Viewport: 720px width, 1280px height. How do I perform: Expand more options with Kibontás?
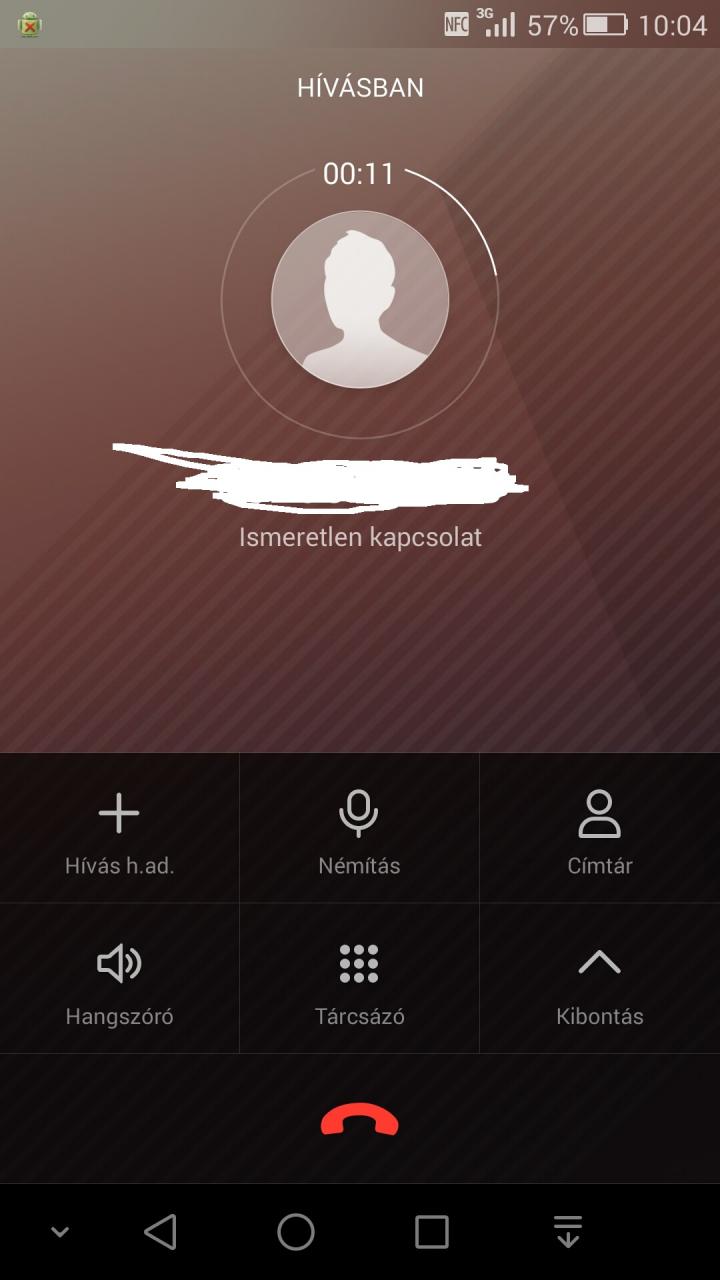point(600,979)
